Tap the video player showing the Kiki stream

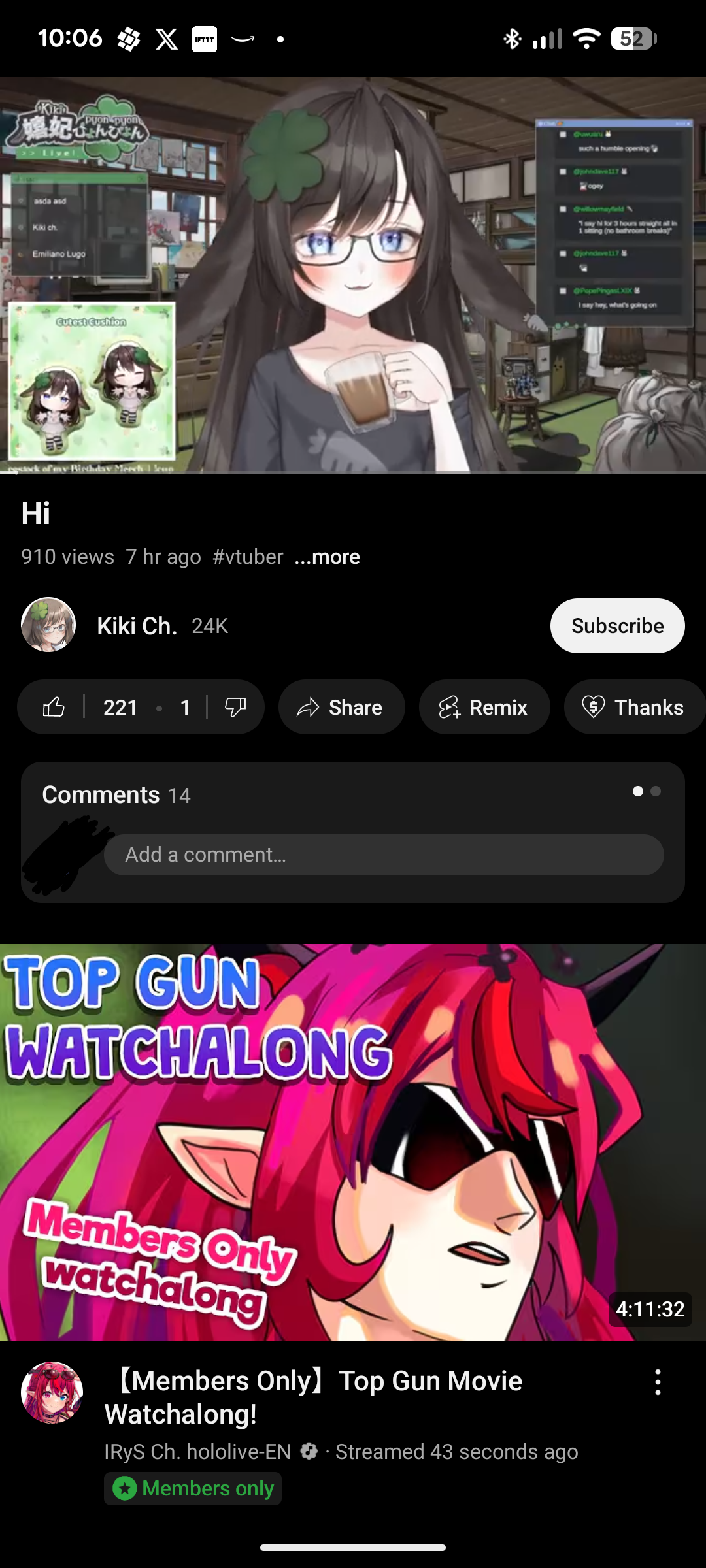tap(353, 274)
